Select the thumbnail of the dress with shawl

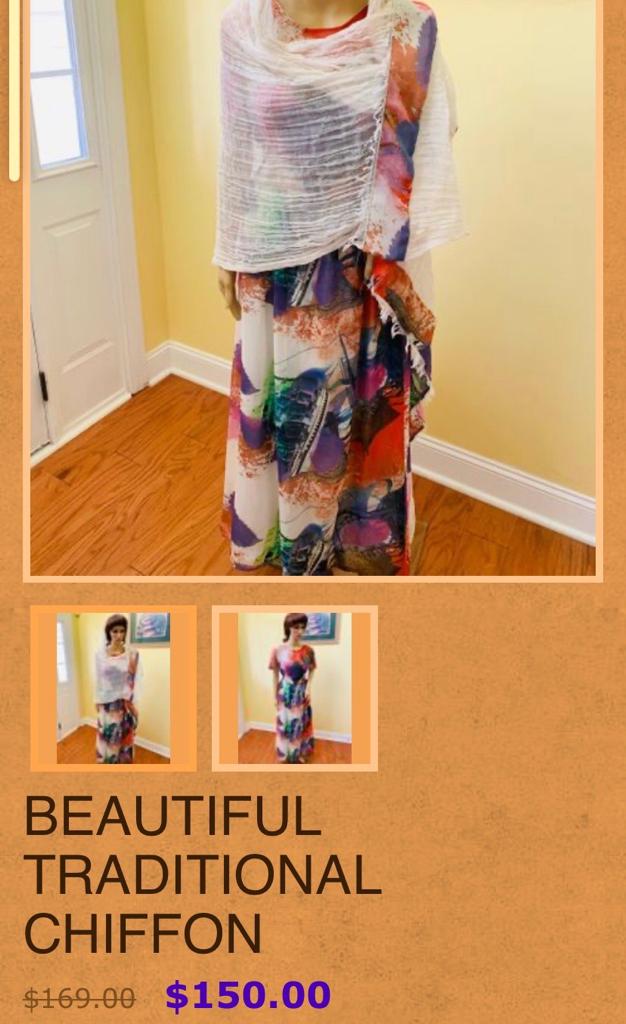[113, 688]
